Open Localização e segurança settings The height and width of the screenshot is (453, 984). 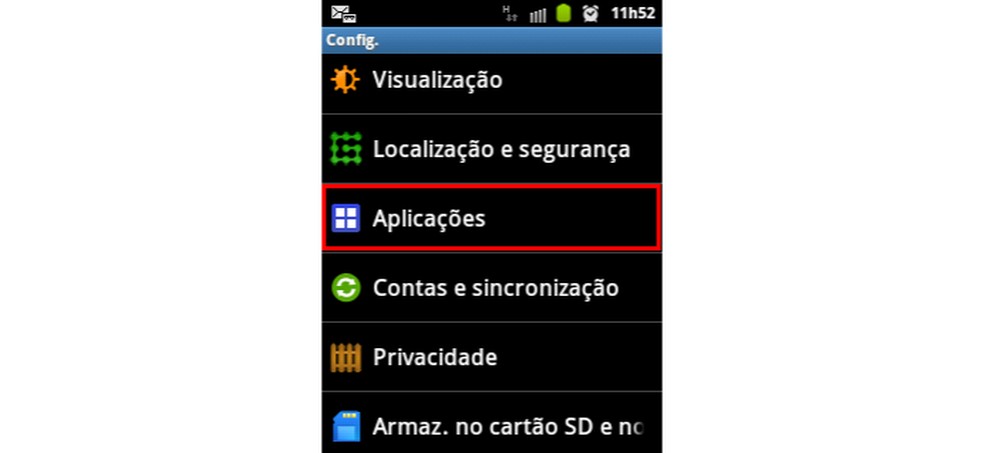(500, 150)
